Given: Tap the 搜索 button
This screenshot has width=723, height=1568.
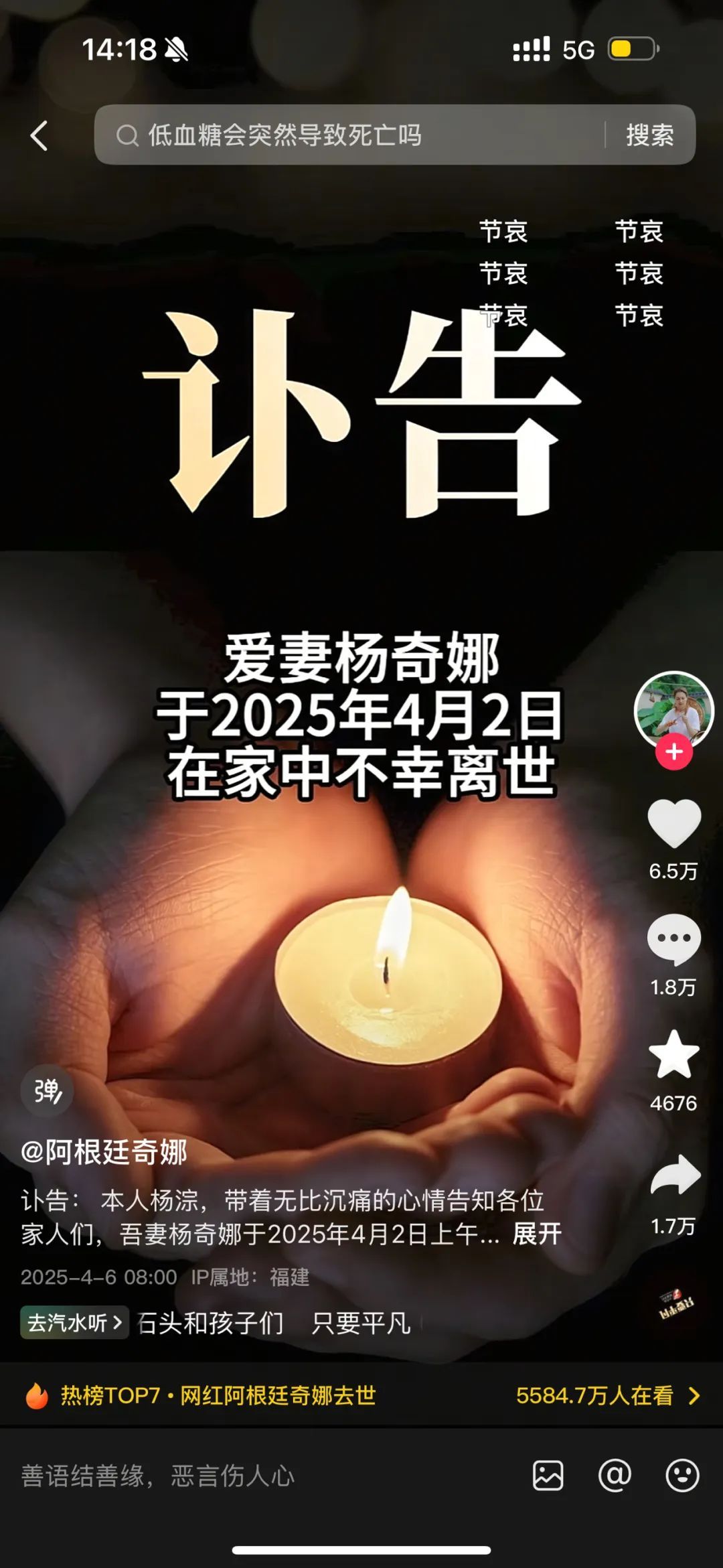Looking at the screenshot, I should [649, 135].
